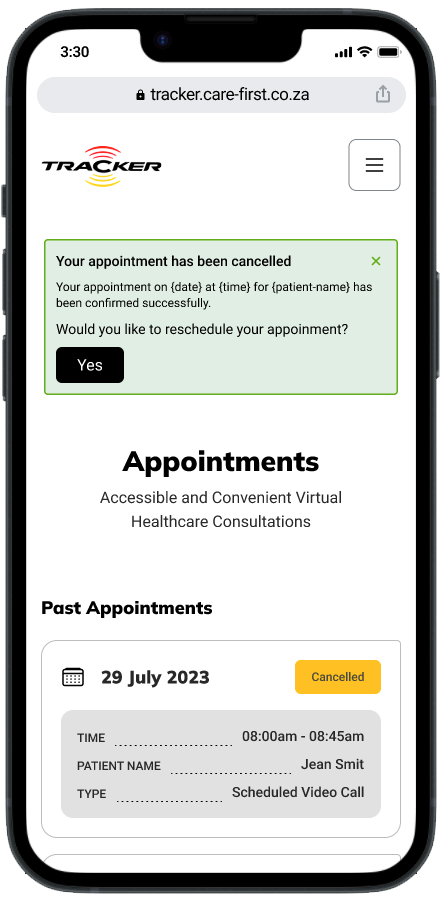The image size is (440, 900).
Task: Dismiss the appointment cancelled banner
Action: tap(376, 261)
